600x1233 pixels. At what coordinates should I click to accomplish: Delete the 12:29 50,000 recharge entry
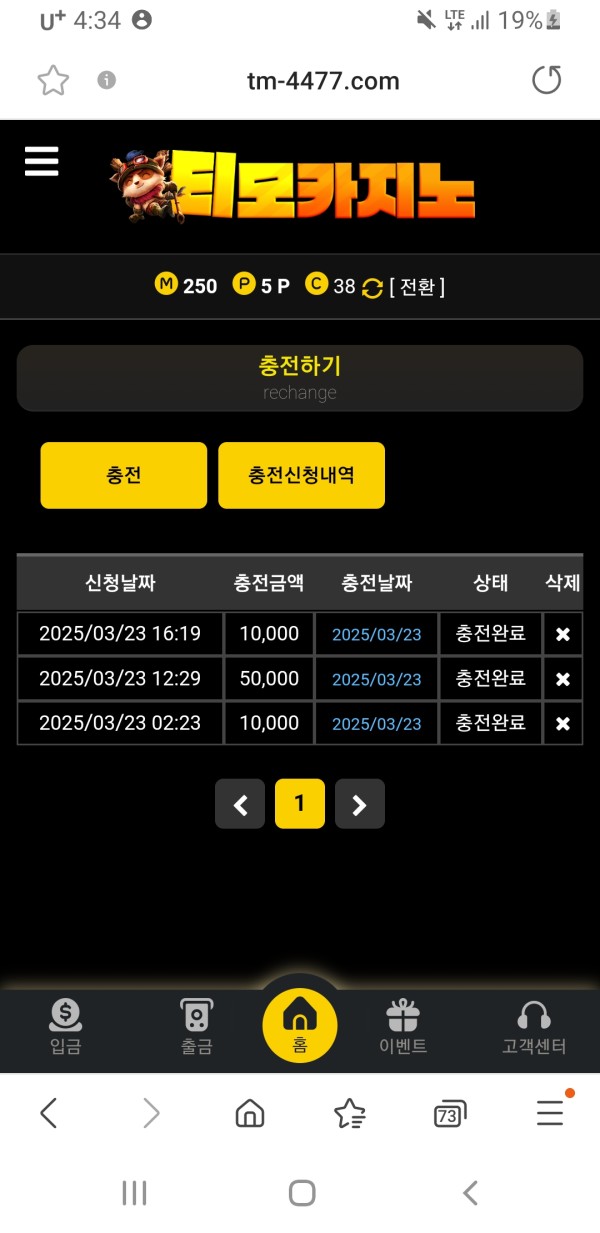click(563, 679)
